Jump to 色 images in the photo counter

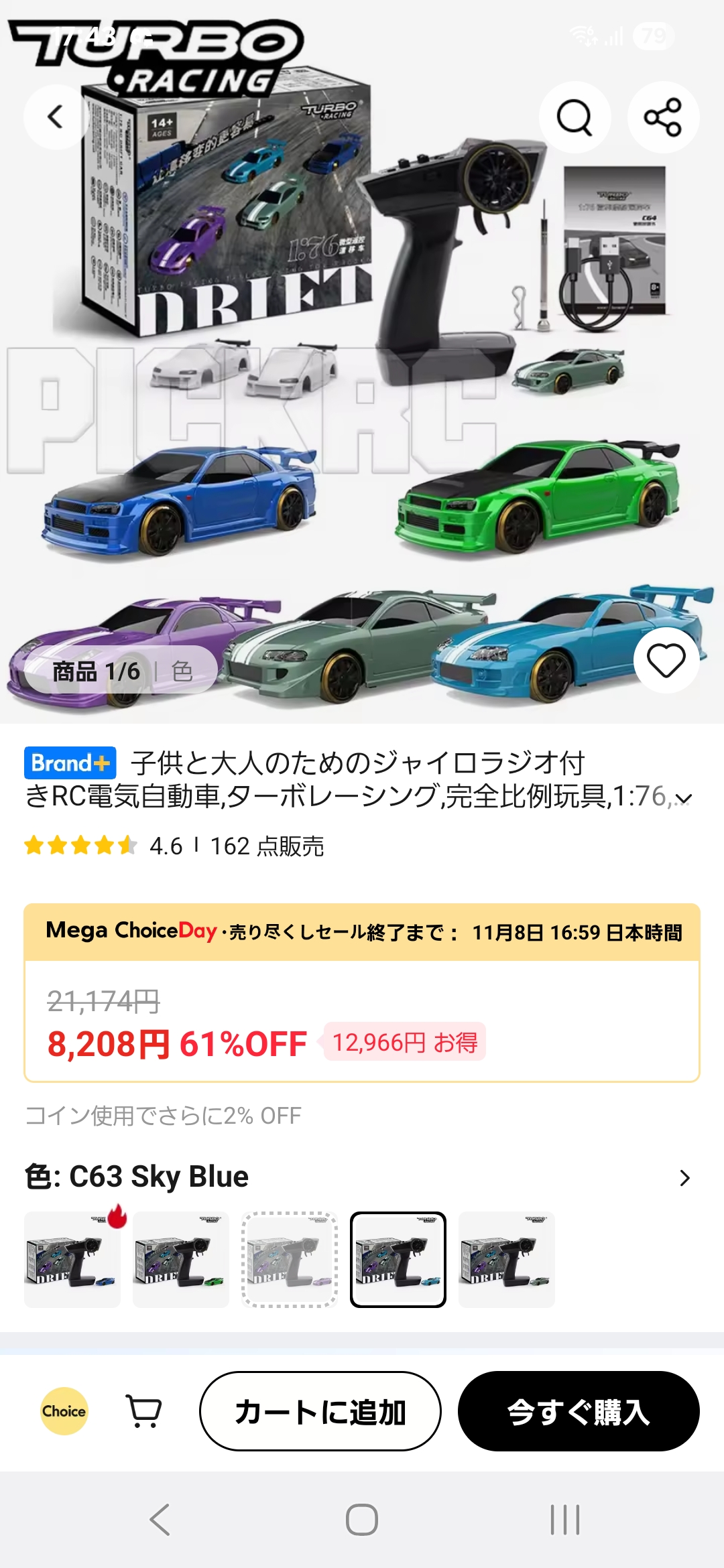(182, 671)
